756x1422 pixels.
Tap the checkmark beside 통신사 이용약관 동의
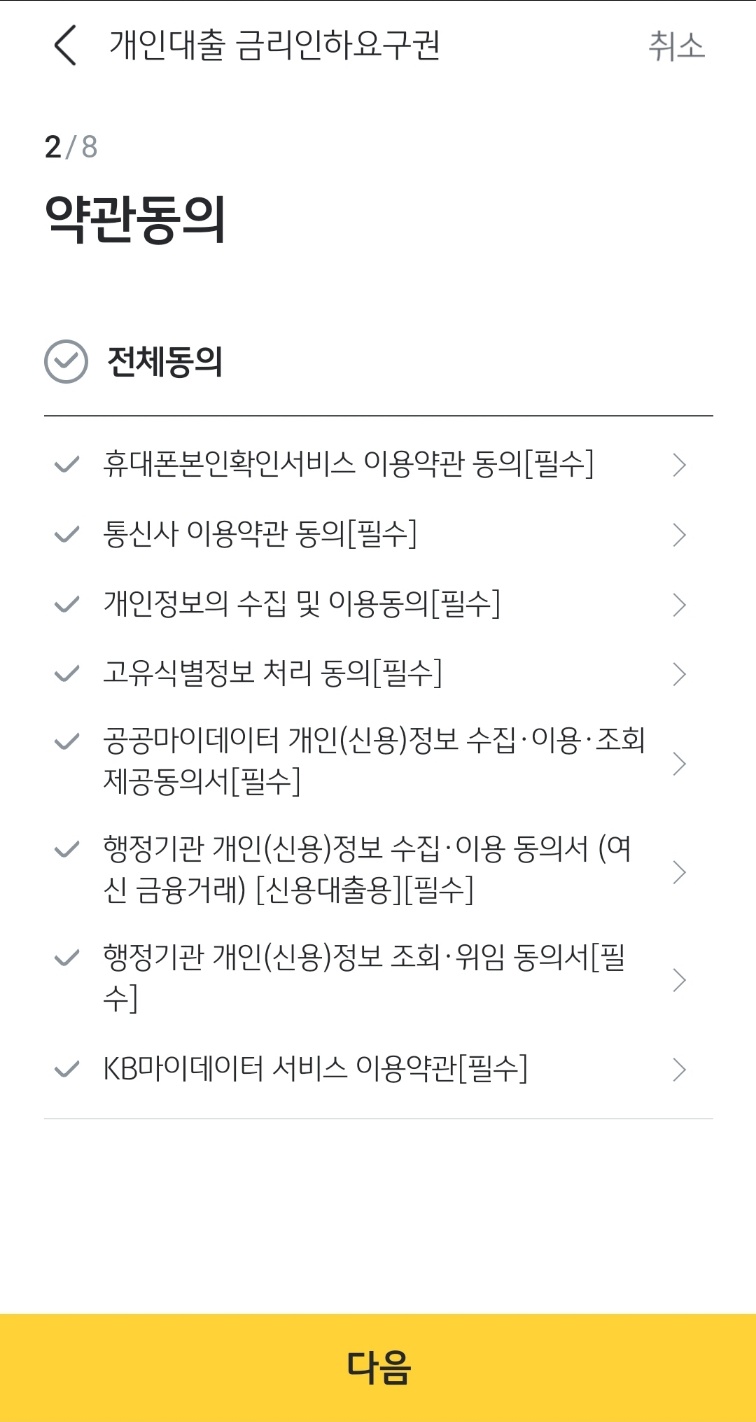click(66, 534)
